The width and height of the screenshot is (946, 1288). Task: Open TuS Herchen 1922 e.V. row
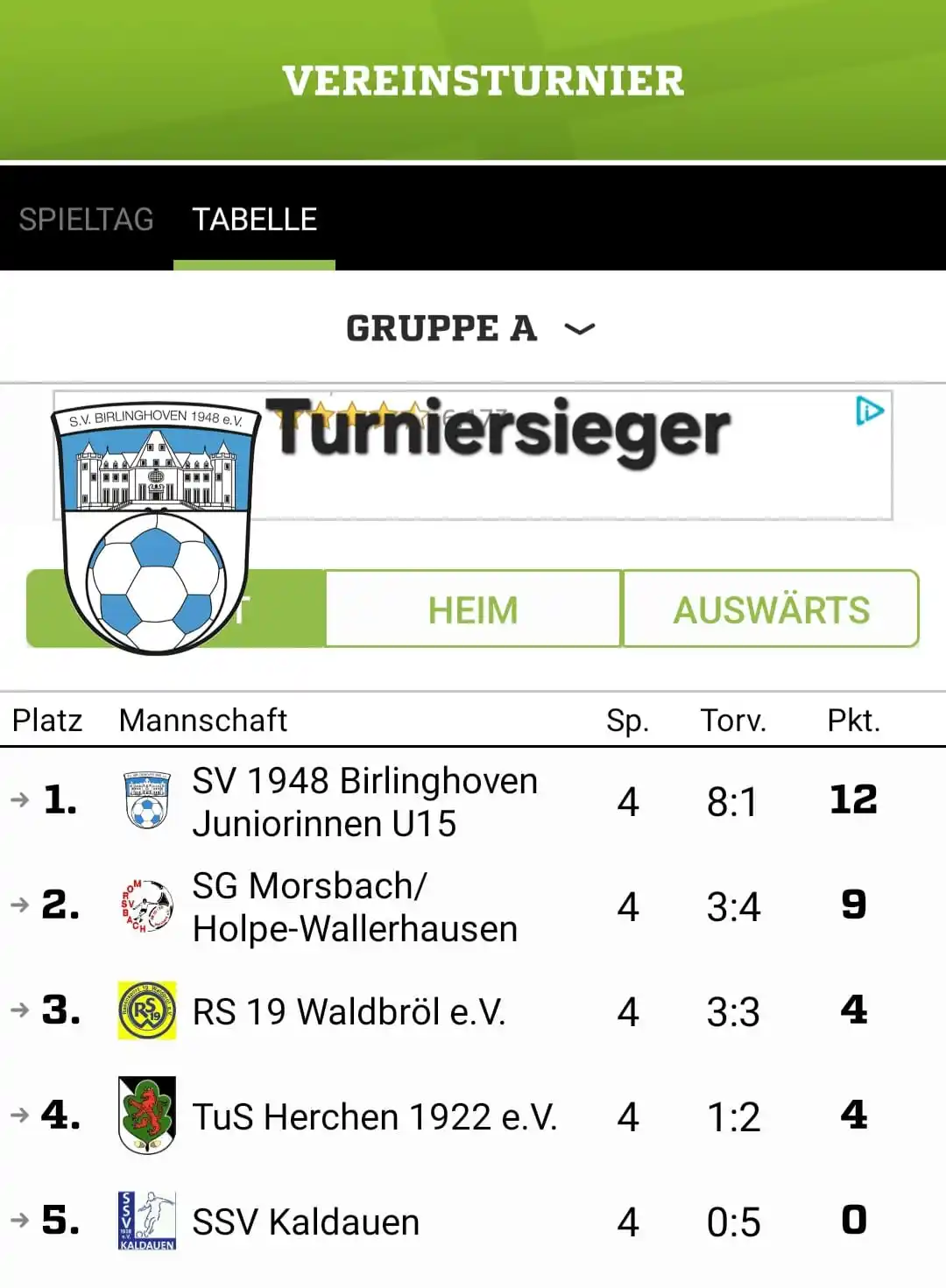click(374, 1116)
